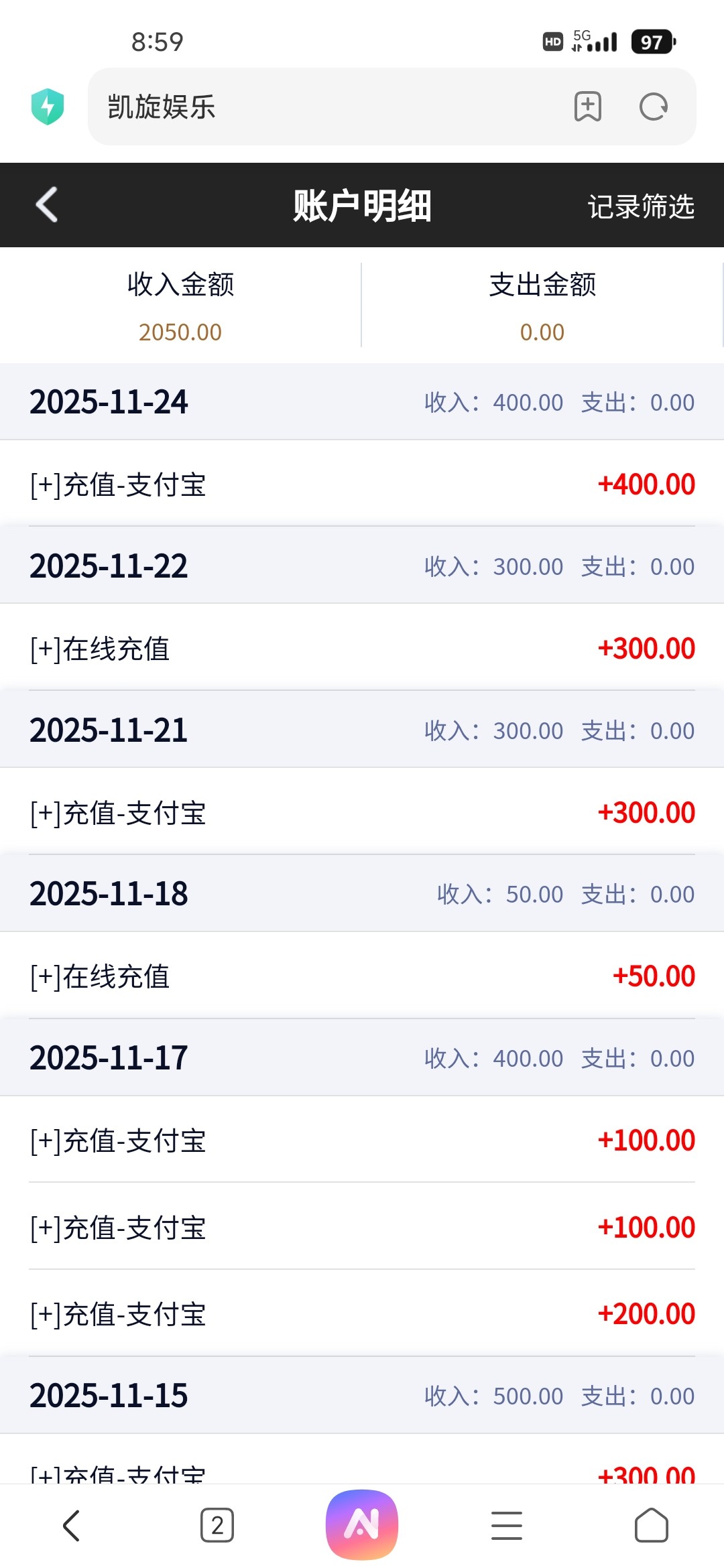724x1568 pixels.
Task: Collapse the 2025-11-15 date section
Action: coord(362,1396)
